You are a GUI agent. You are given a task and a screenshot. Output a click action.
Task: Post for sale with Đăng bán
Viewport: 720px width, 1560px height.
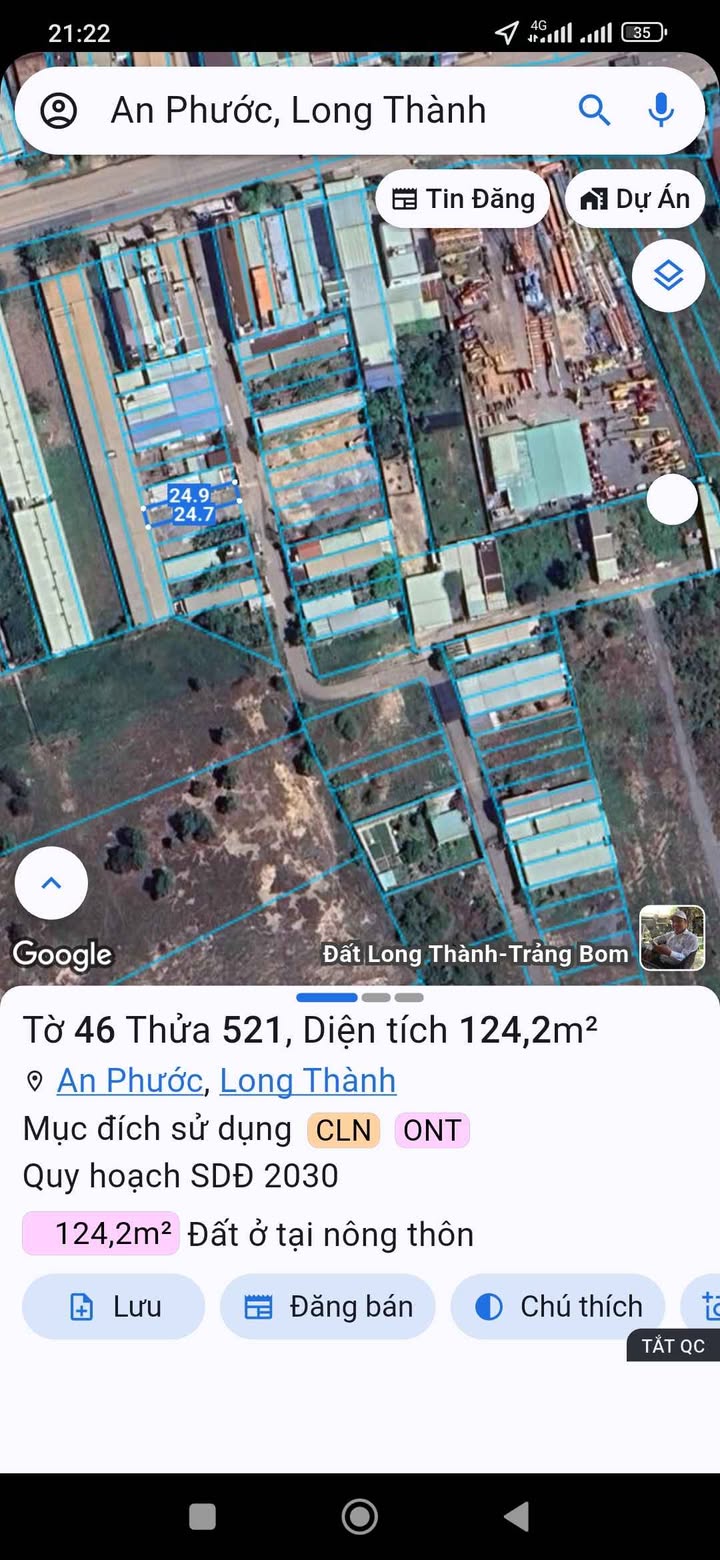pos(328,1306)
